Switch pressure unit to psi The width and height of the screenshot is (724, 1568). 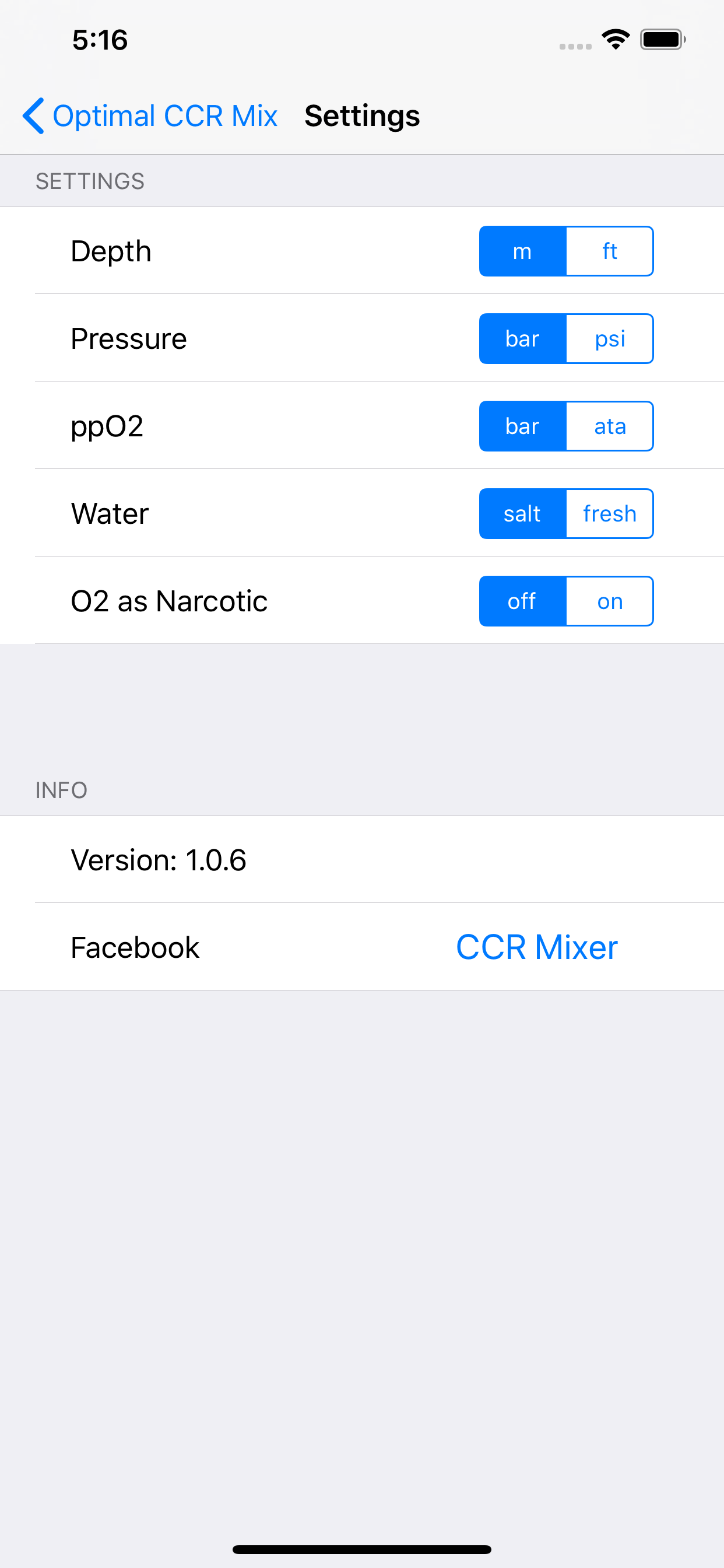point(610,339)
